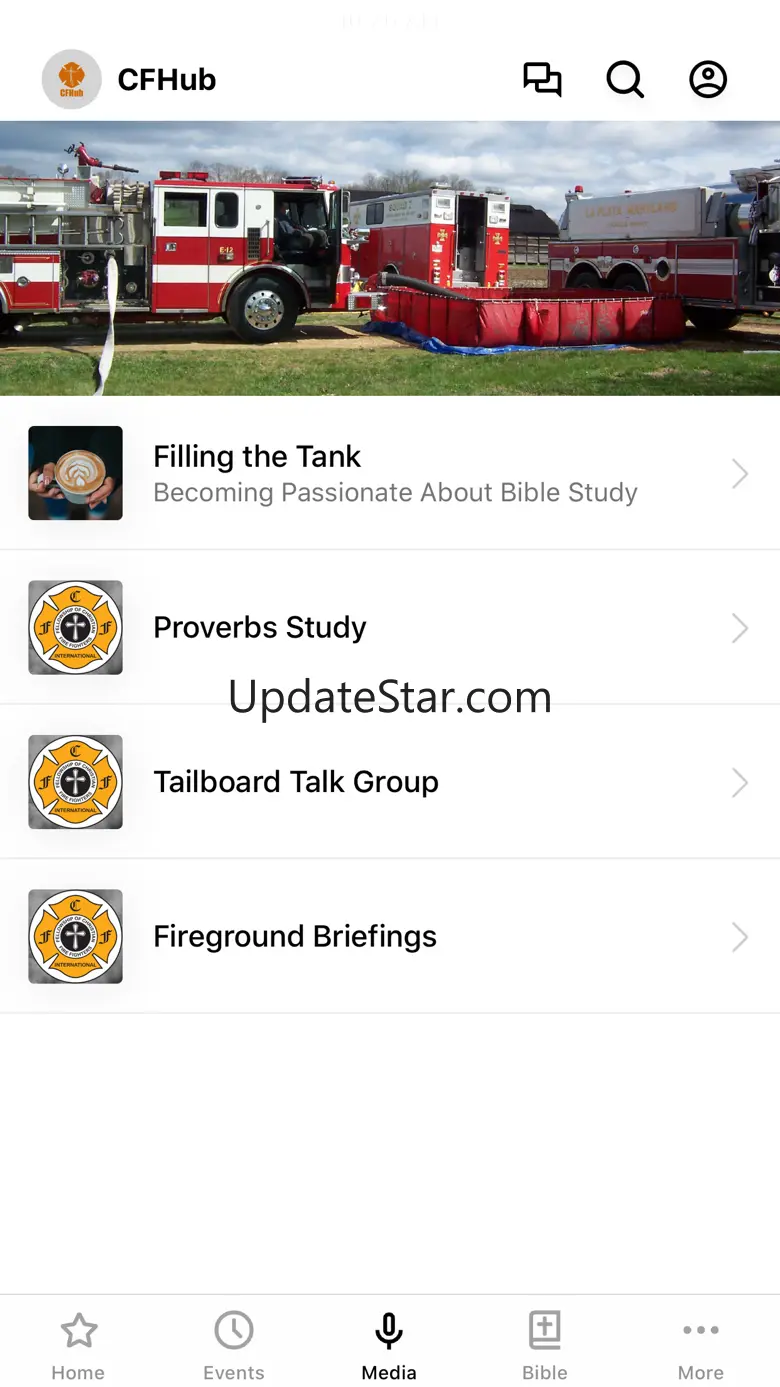This screenshot has width=780, height=1387.
Task: Open the messages chat icon
Action: (542, 80)
